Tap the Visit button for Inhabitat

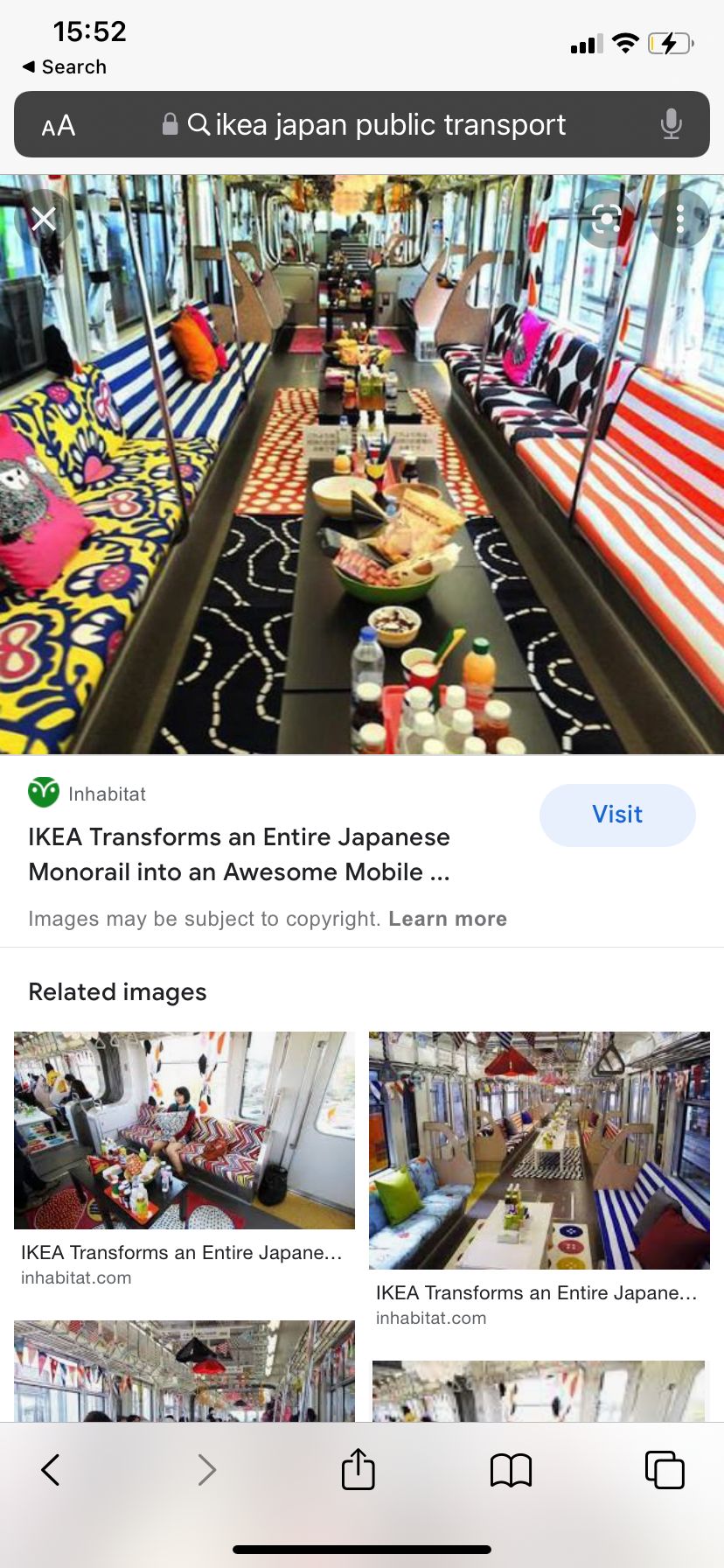(x=617, y=815)
